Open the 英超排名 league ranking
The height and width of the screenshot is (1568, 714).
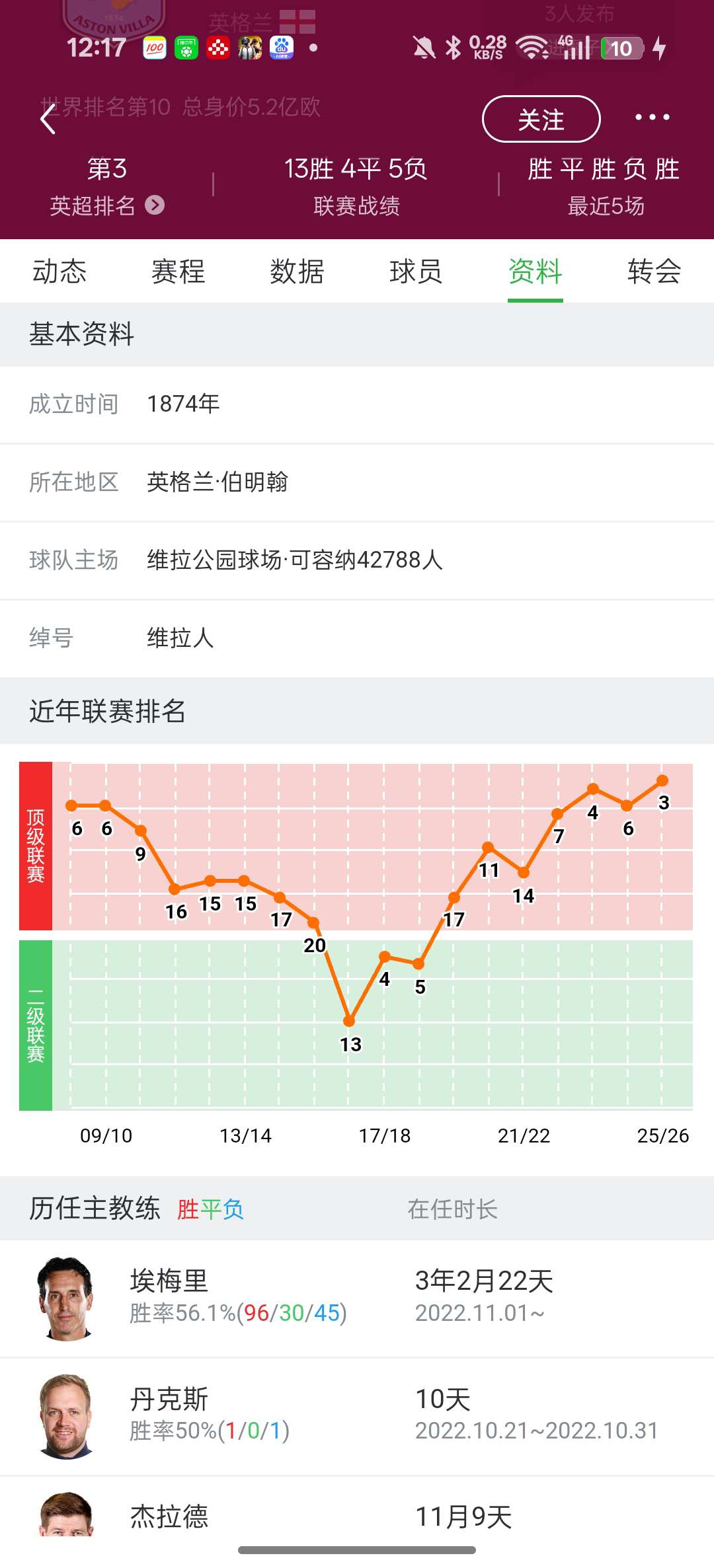(107, 205)
